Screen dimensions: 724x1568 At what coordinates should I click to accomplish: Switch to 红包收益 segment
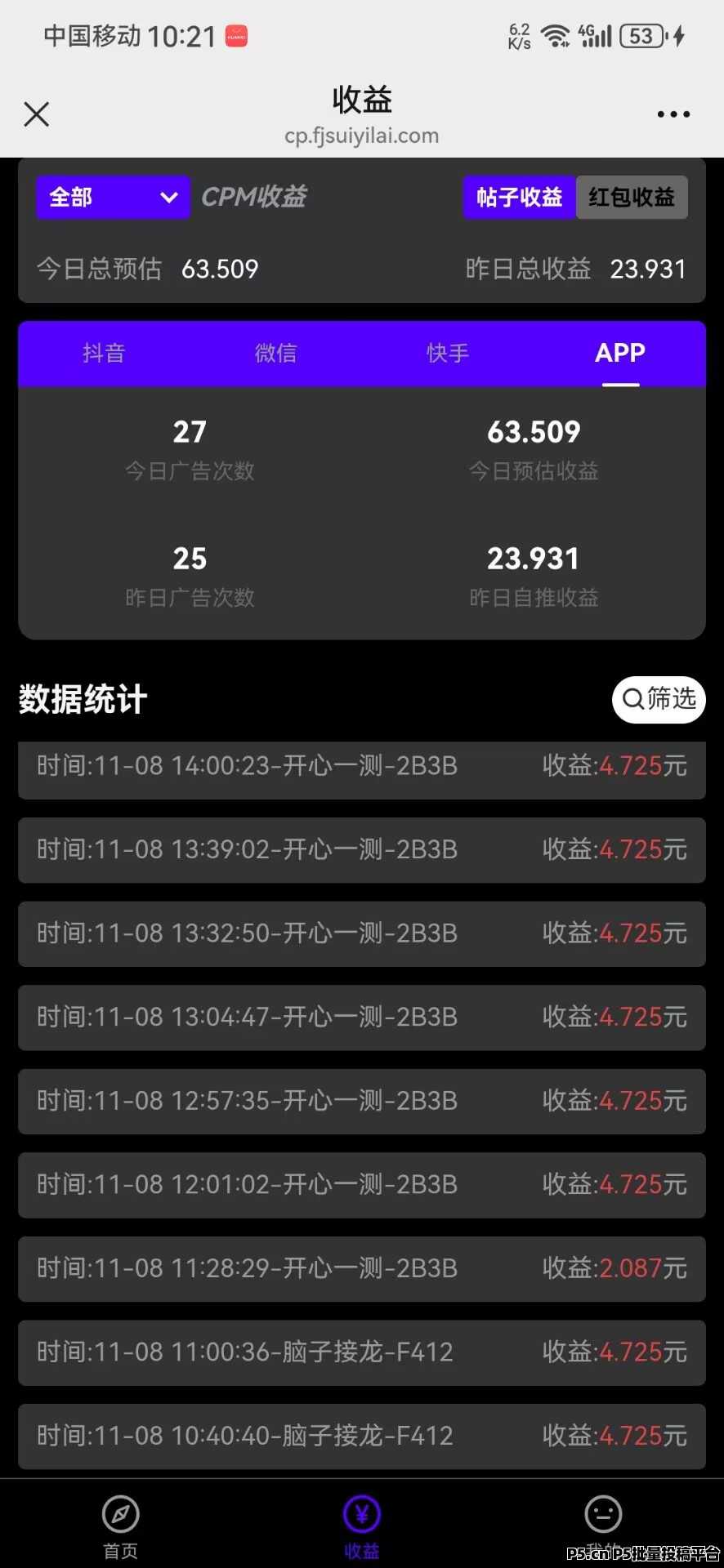632,198
